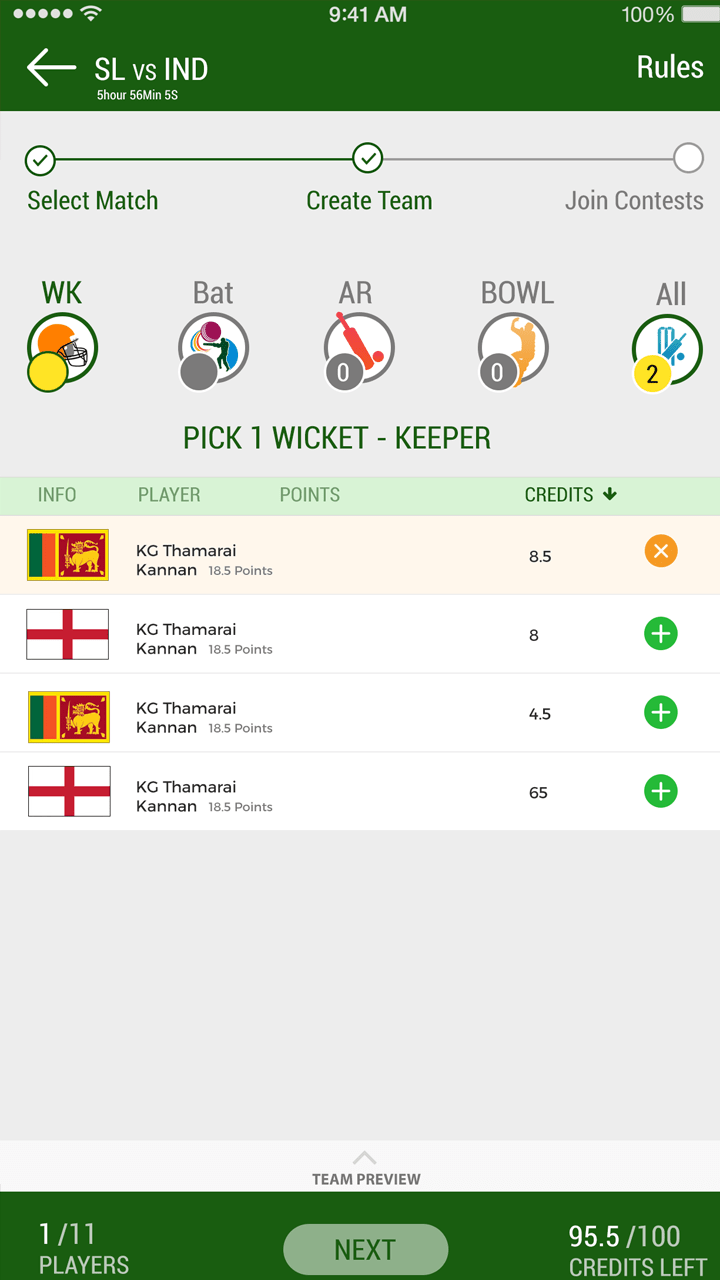Sort list by POINTS header

click(310, 495)
